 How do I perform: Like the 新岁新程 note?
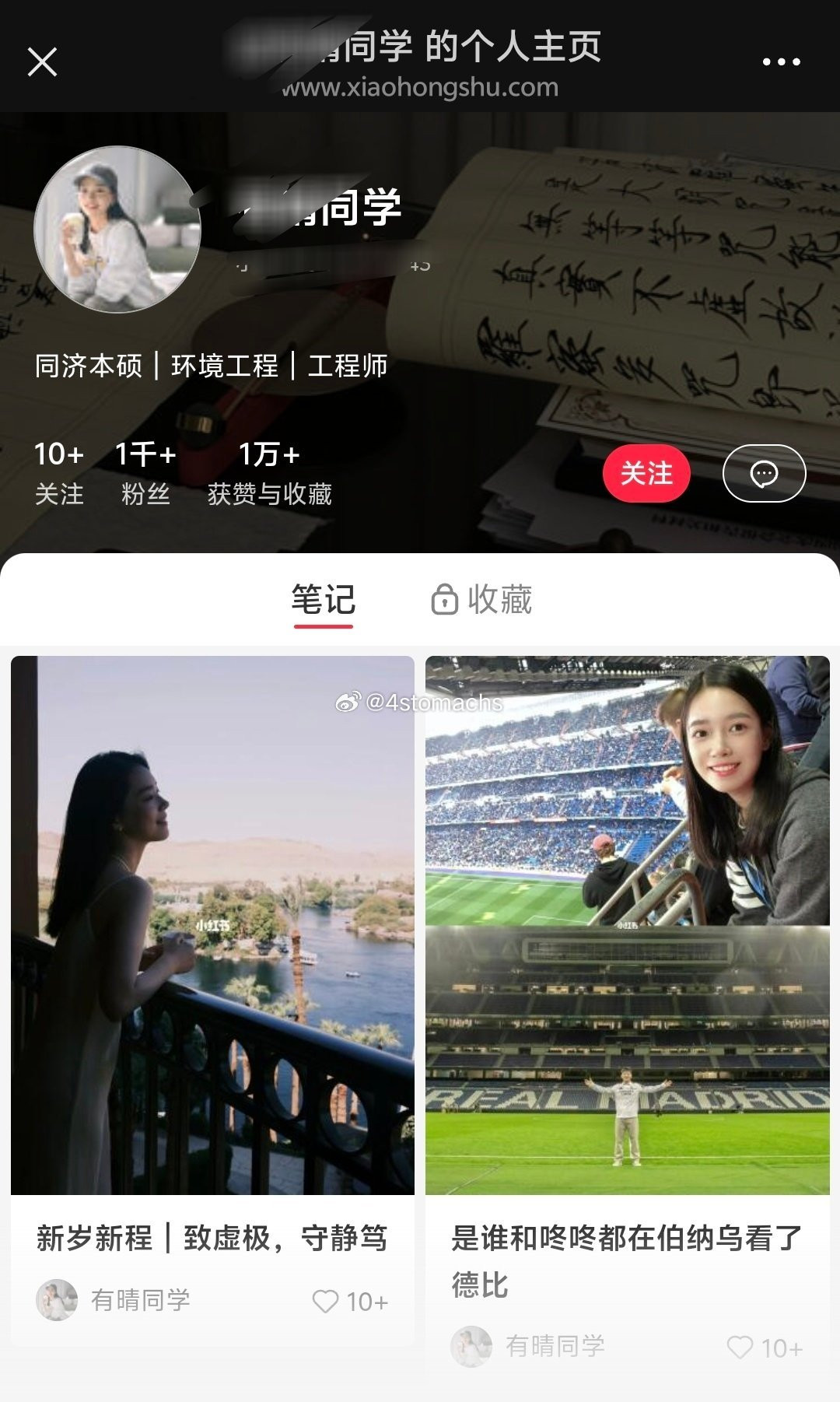(x=326, y=1301)
